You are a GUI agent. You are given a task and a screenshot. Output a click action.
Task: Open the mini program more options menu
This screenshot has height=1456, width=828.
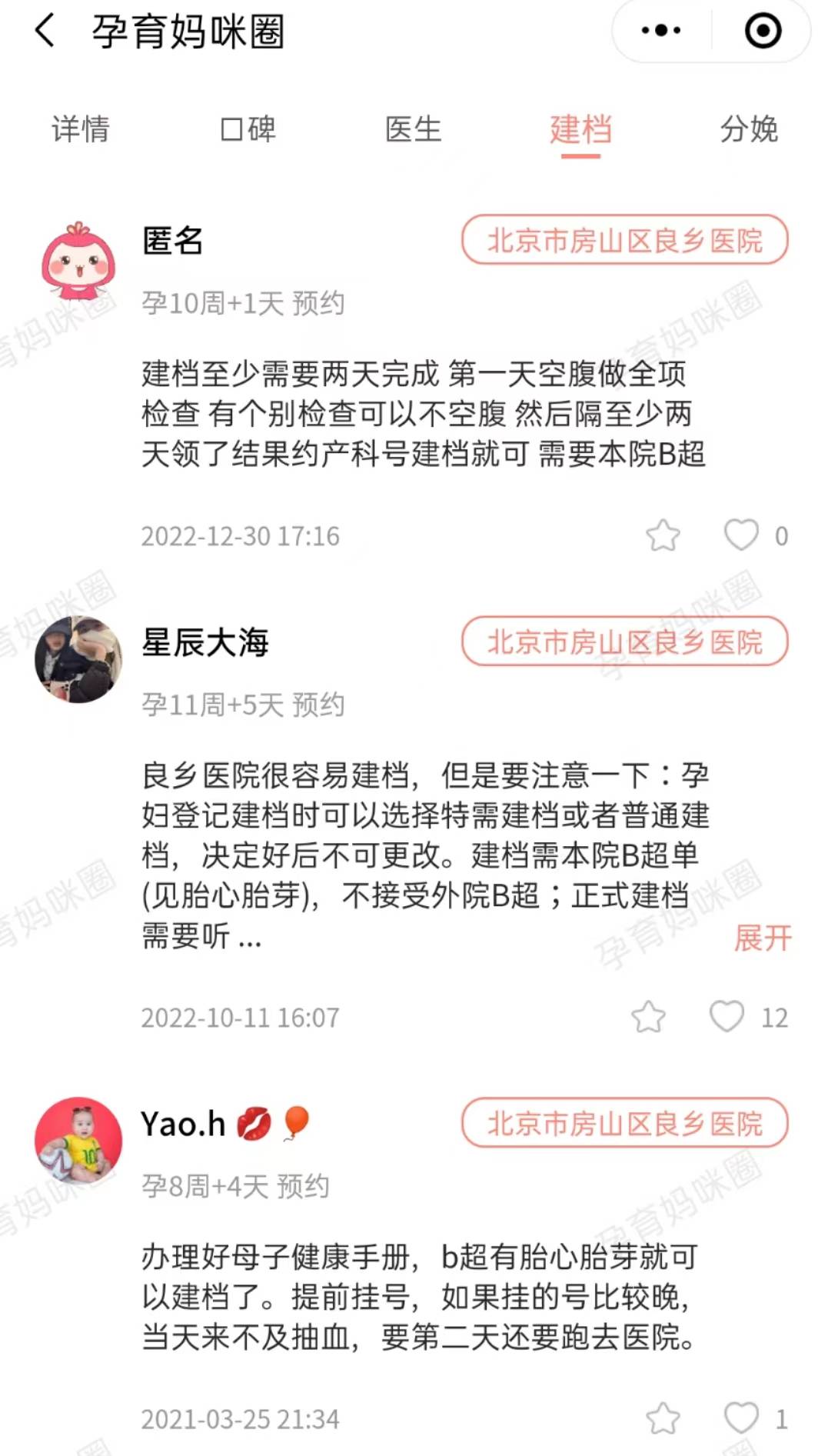(x=661, y=31)
